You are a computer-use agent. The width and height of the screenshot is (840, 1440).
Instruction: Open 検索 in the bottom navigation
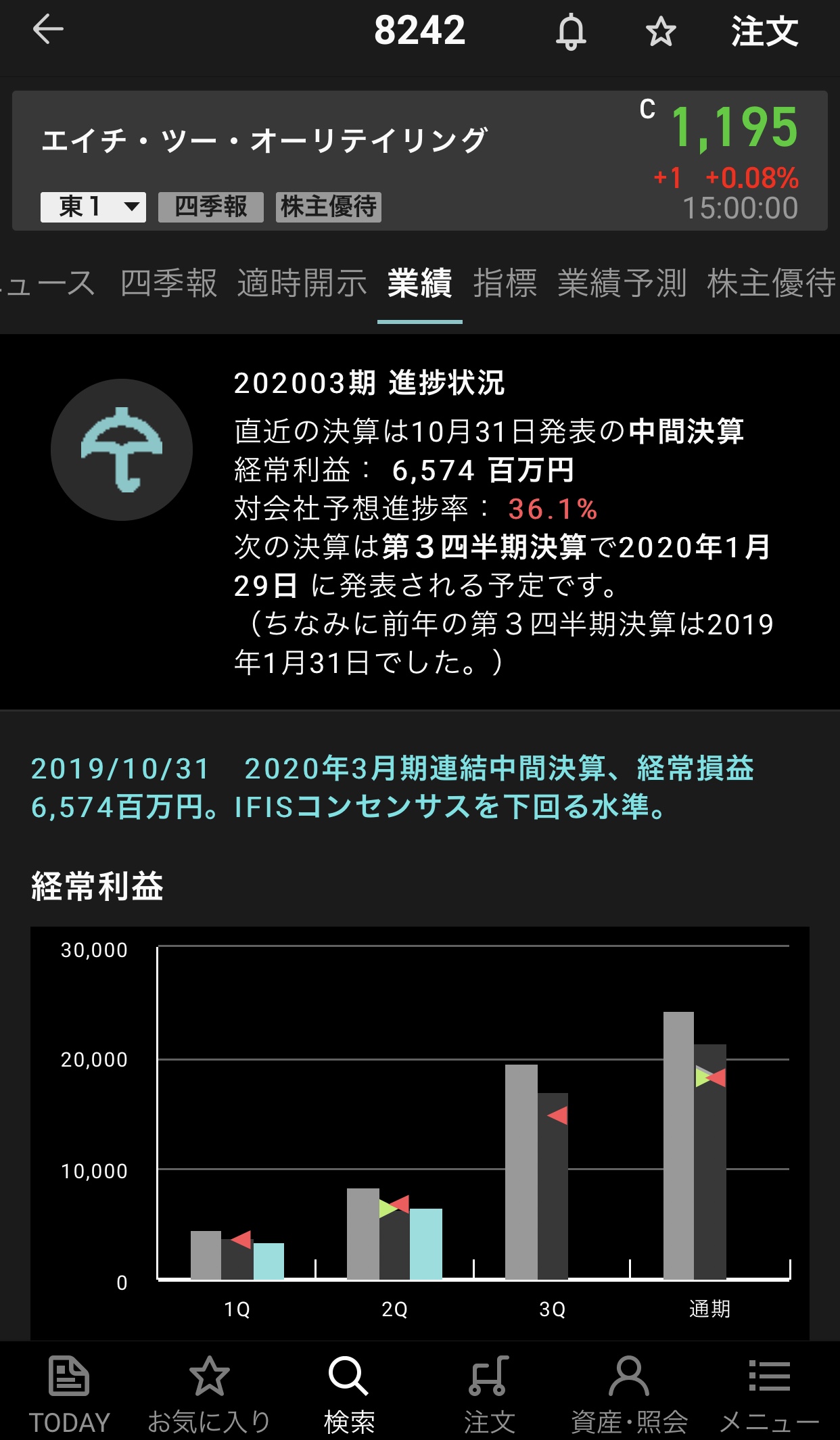349,1394
